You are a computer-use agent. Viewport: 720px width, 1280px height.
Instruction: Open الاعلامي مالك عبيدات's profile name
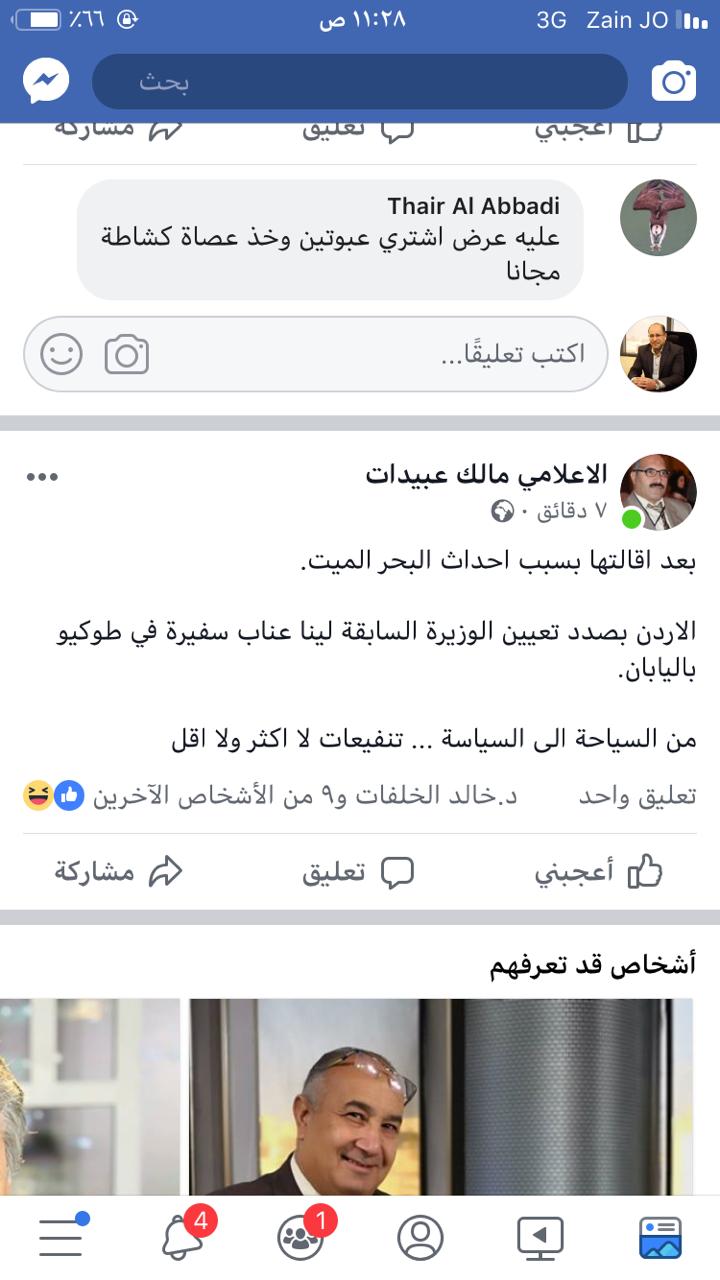[x=486, y=475]
